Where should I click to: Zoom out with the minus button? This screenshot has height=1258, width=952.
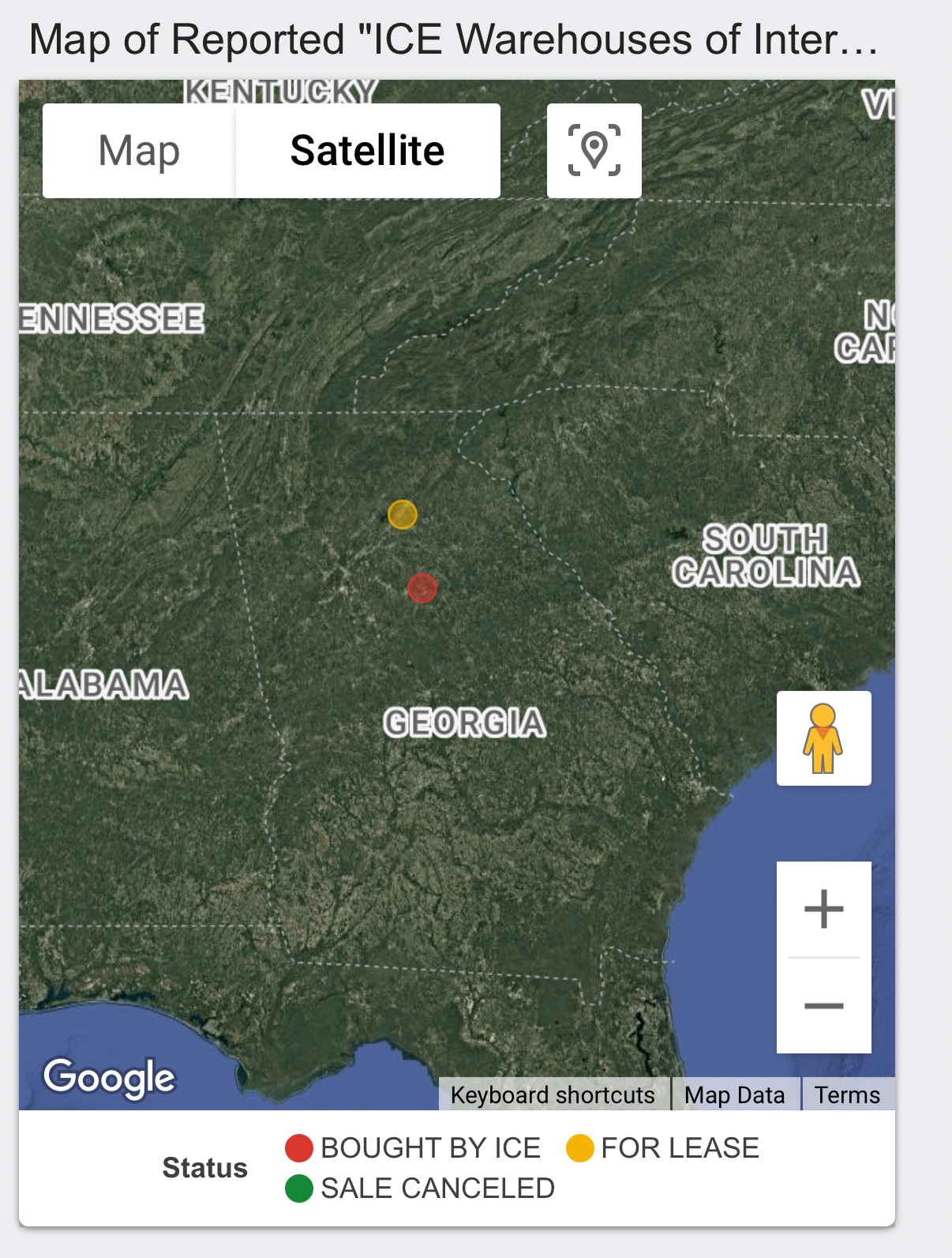(x=823, y=1005)
